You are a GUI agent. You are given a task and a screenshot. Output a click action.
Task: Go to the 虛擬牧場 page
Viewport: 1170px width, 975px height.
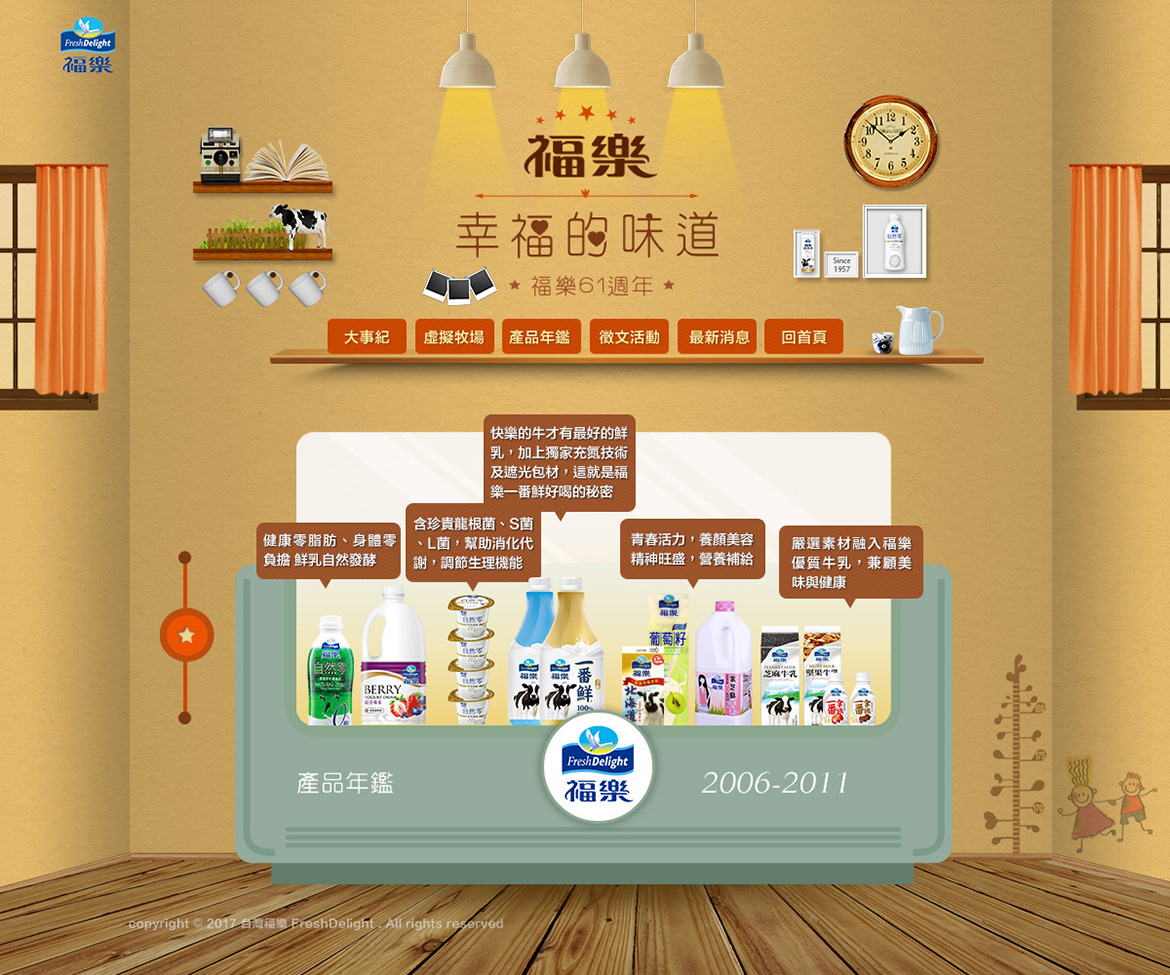click(454, 337)
